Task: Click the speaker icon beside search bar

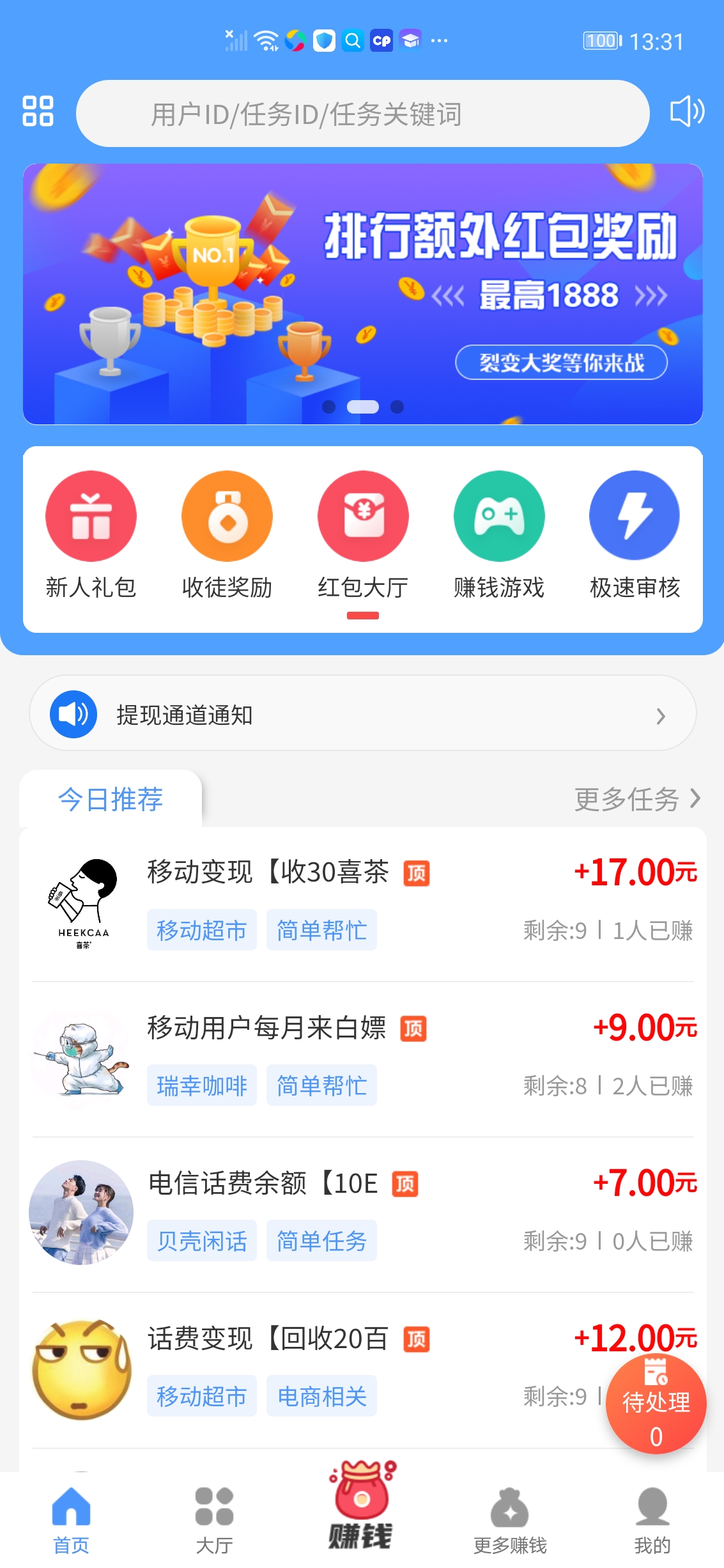Action: tap(687, 112)
